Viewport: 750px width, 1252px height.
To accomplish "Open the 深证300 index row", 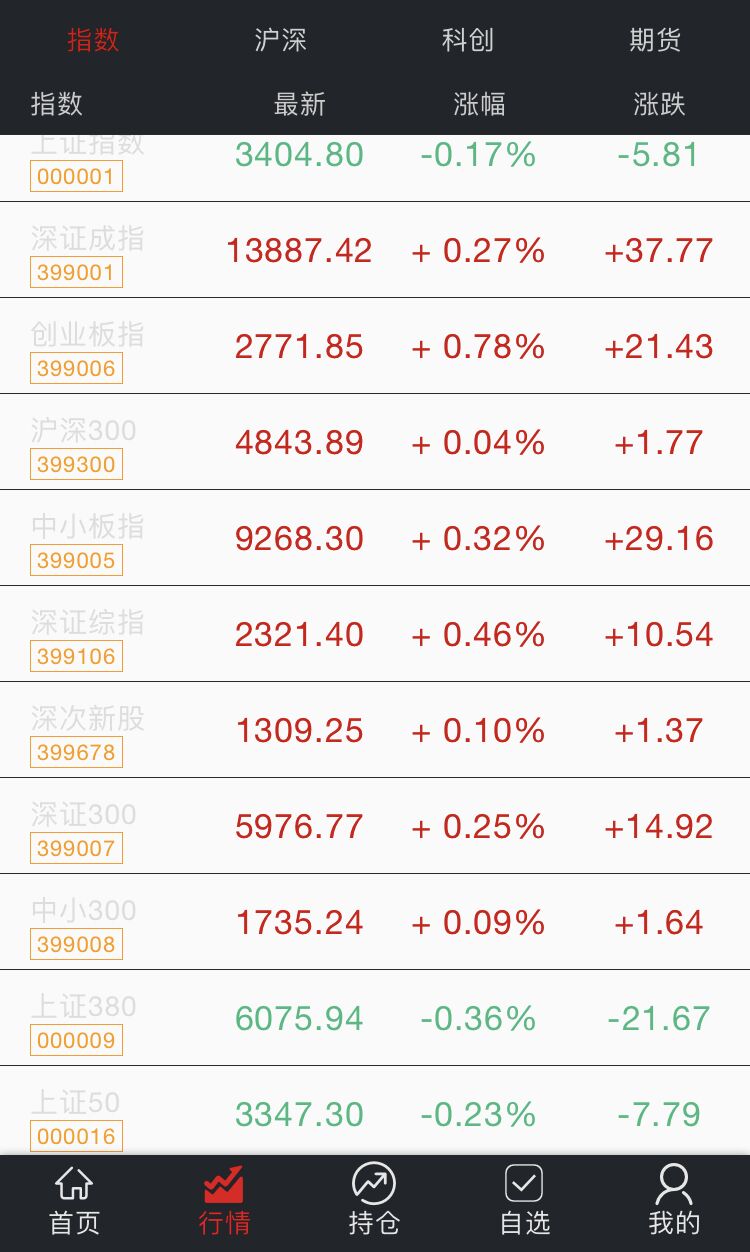I will click(x=375, y=826).
